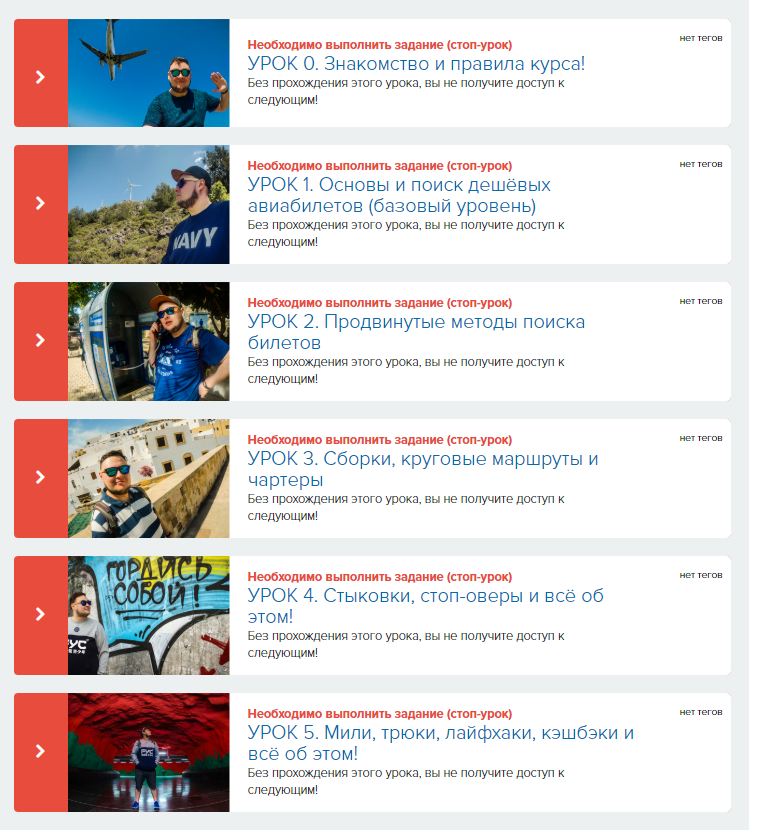This screenshot has height=830, width=761.
Task: Select the red cave photo thumbnail of УРОК 5
Action: tap(148, 752)
